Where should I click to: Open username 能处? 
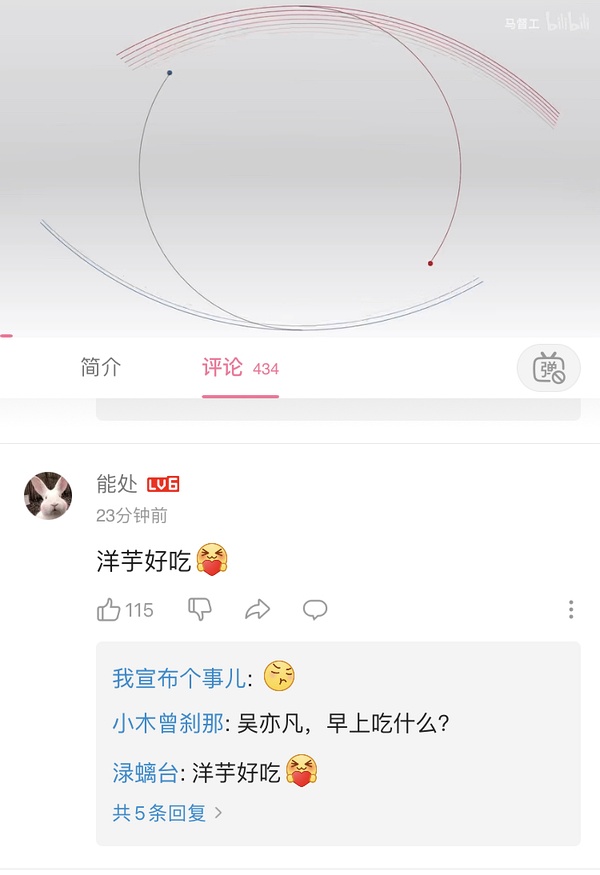tap(117, 485)
